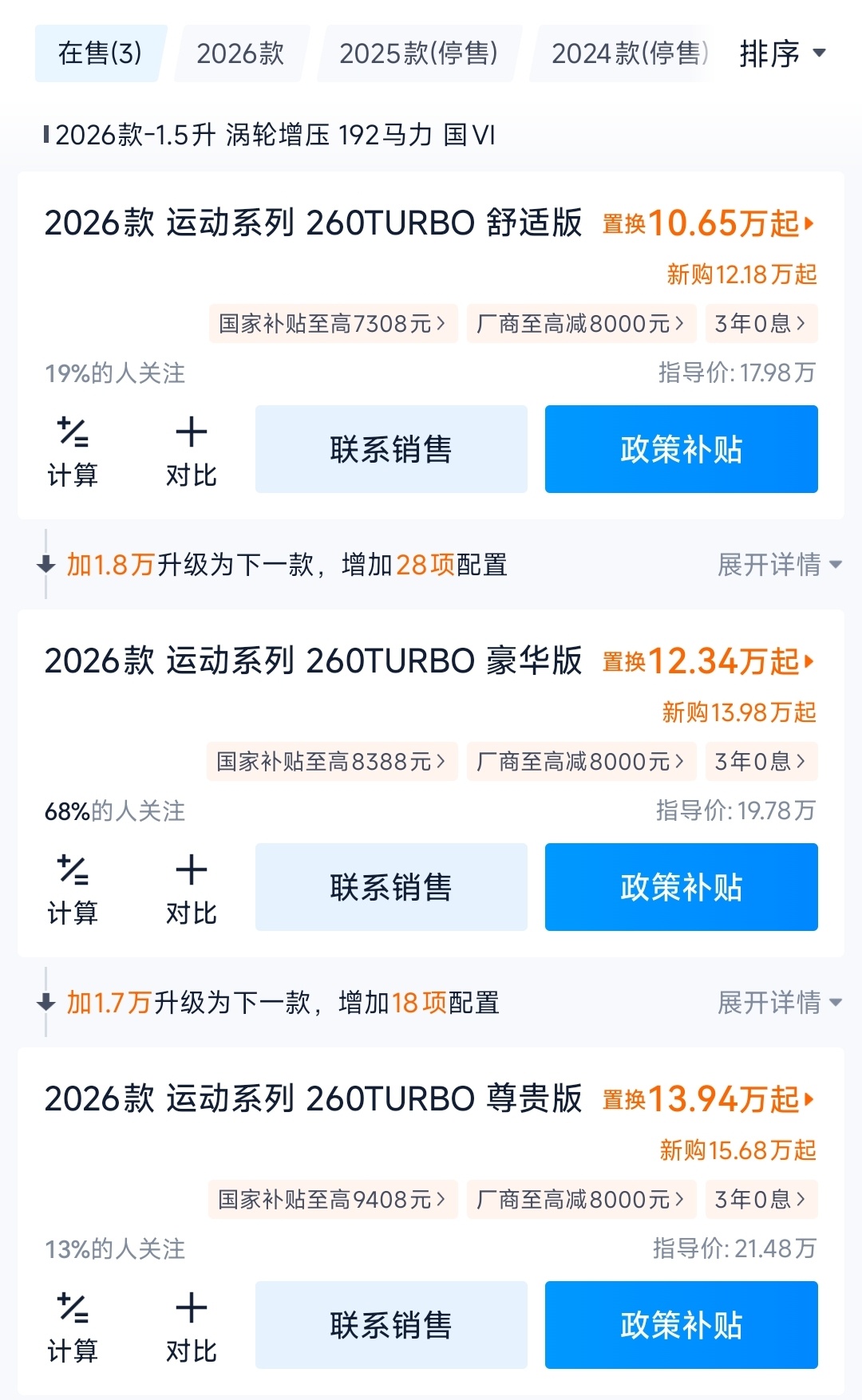Expand 展开详情 for the 加1.7万 upgrade
Image resolution: width=862 pixels, height=1400 pixels.
pos(780,1003)
